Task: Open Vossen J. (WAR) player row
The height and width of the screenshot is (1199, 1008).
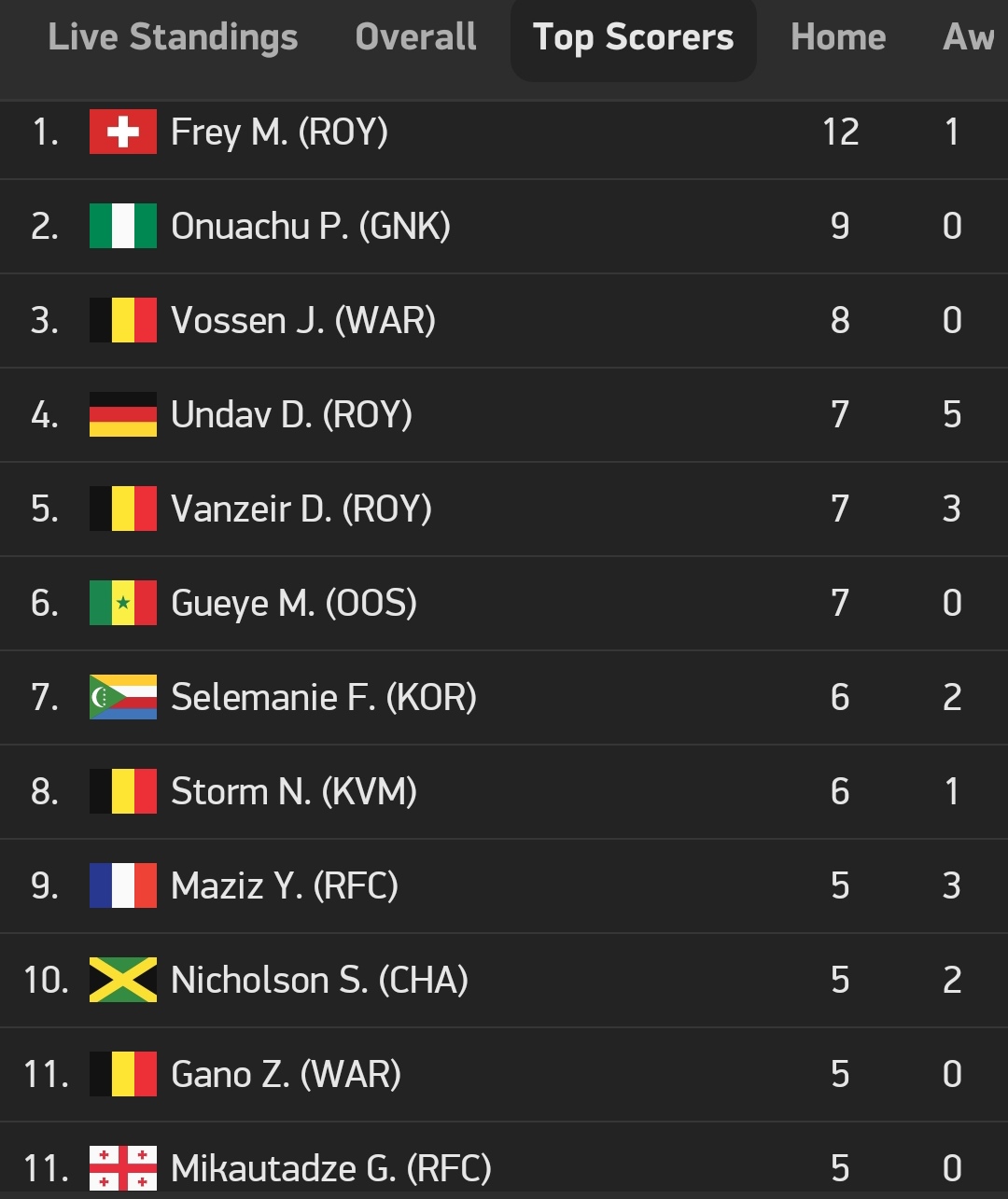Action: (x=302, y=321)
